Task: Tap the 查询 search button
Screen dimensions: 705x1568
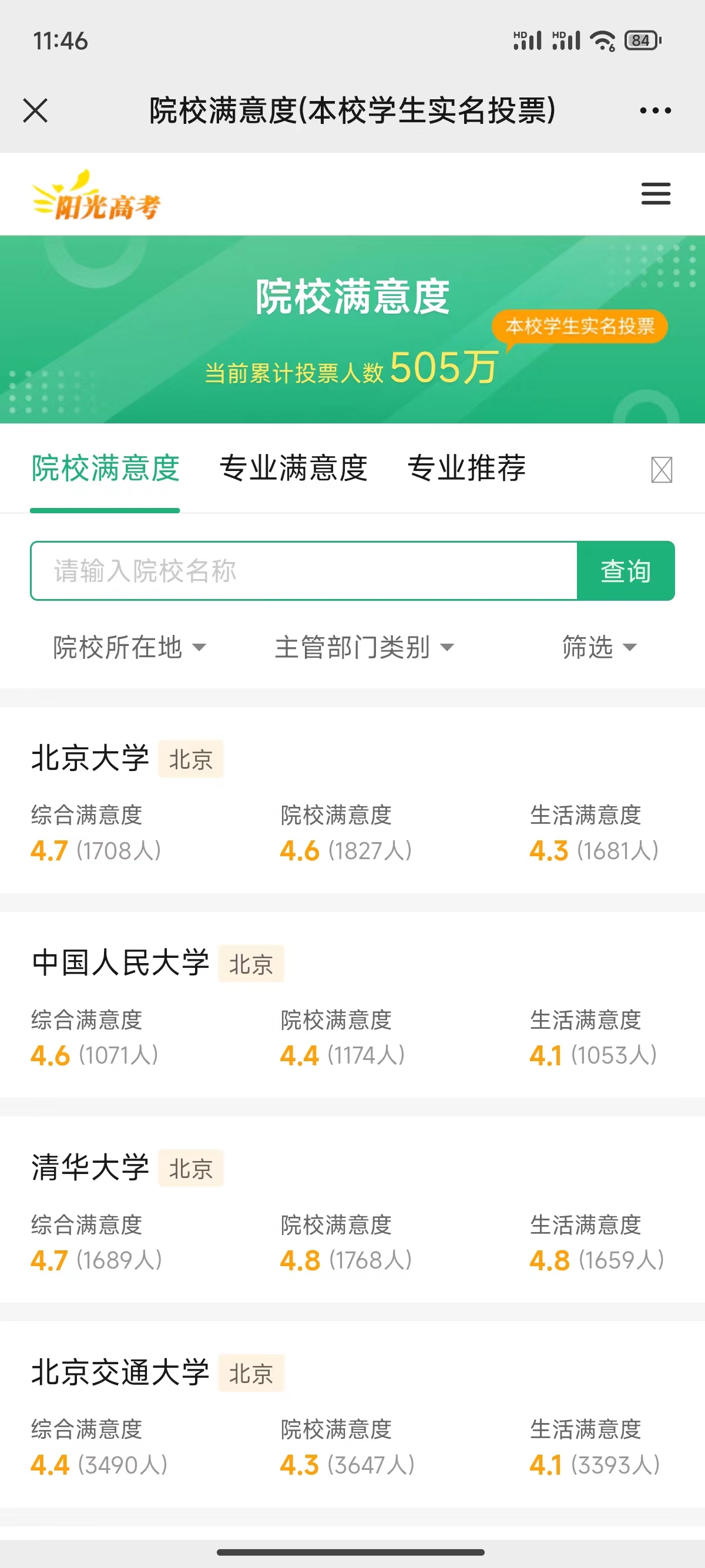Action: click(625, 571)
